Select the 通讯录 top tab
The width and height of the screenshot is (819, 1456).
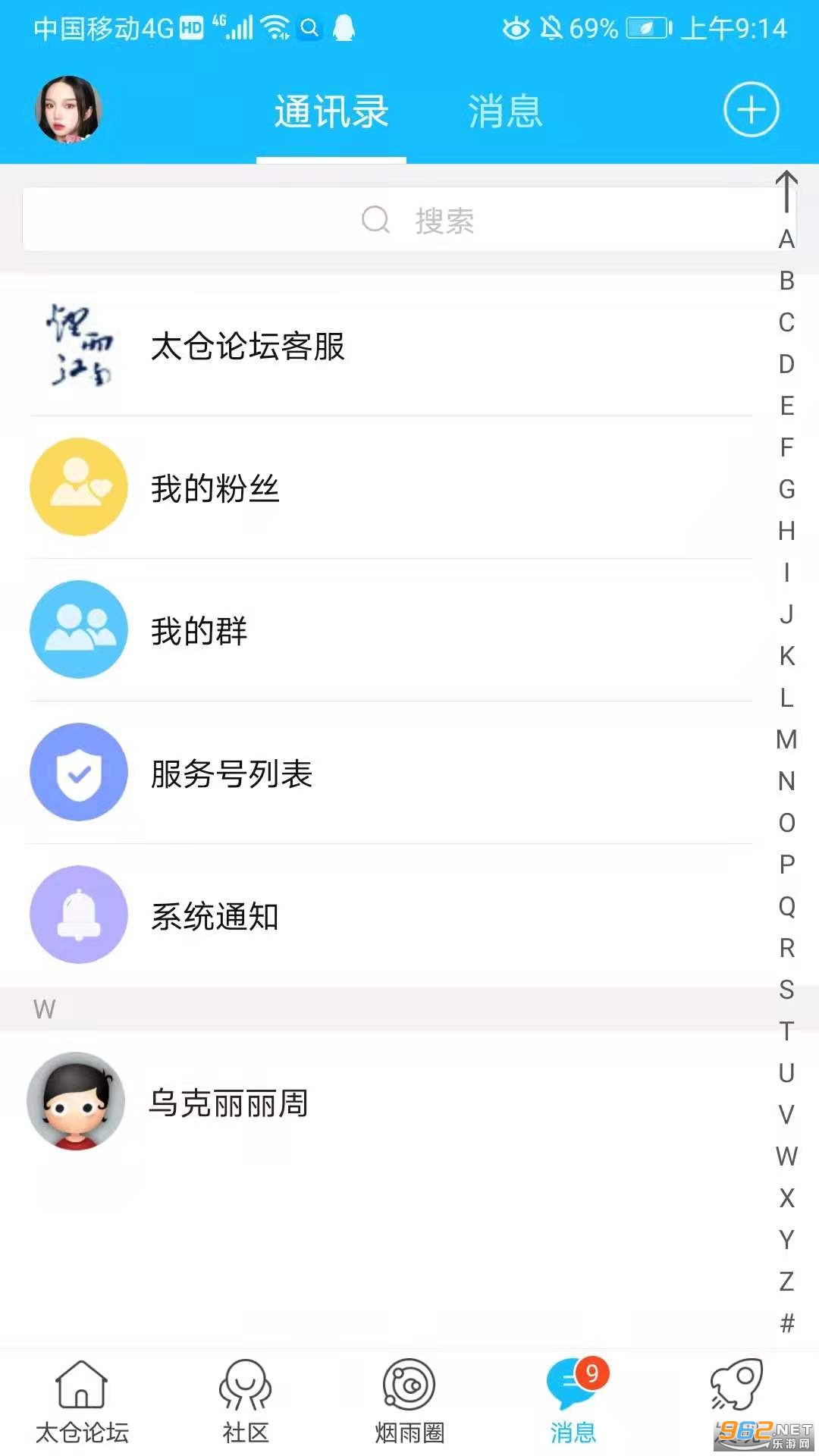click(x=331, y=111)
